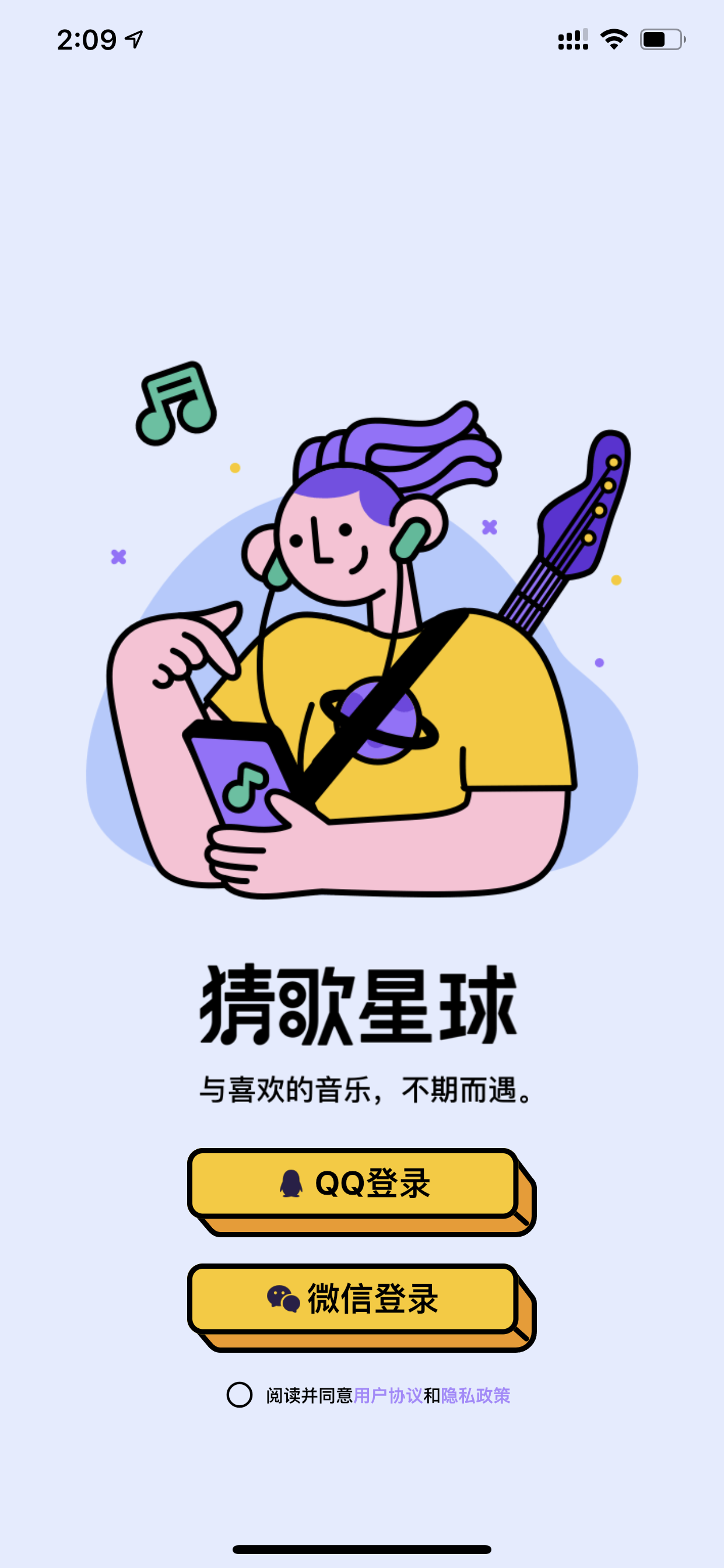Read the 隐私政策 link

coord(475,1395)
